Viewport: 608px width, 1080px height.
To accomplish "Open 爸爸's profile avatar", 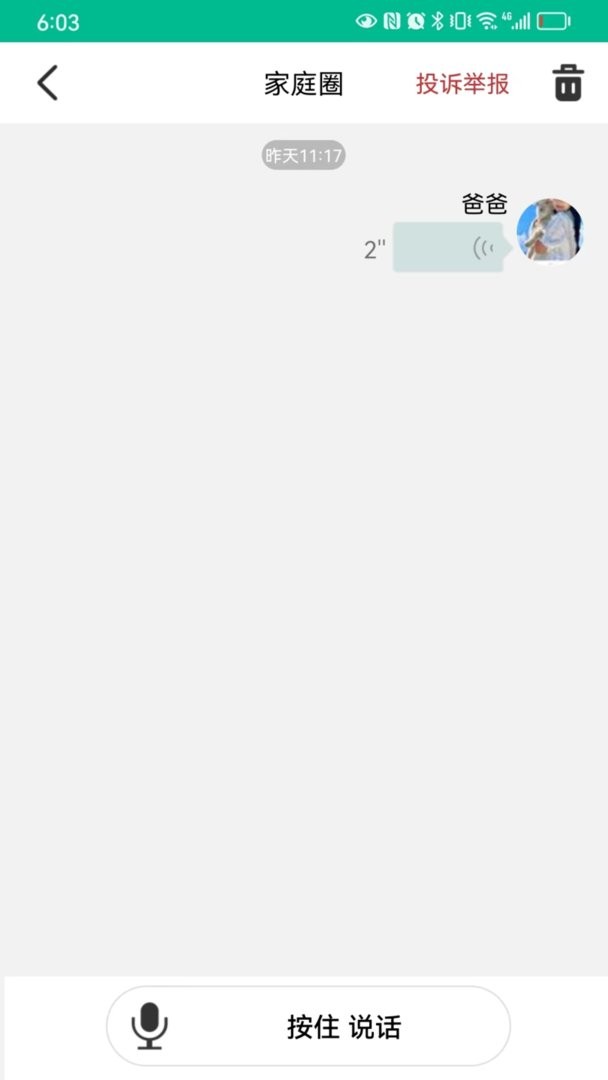I will [x=550, y=231].
